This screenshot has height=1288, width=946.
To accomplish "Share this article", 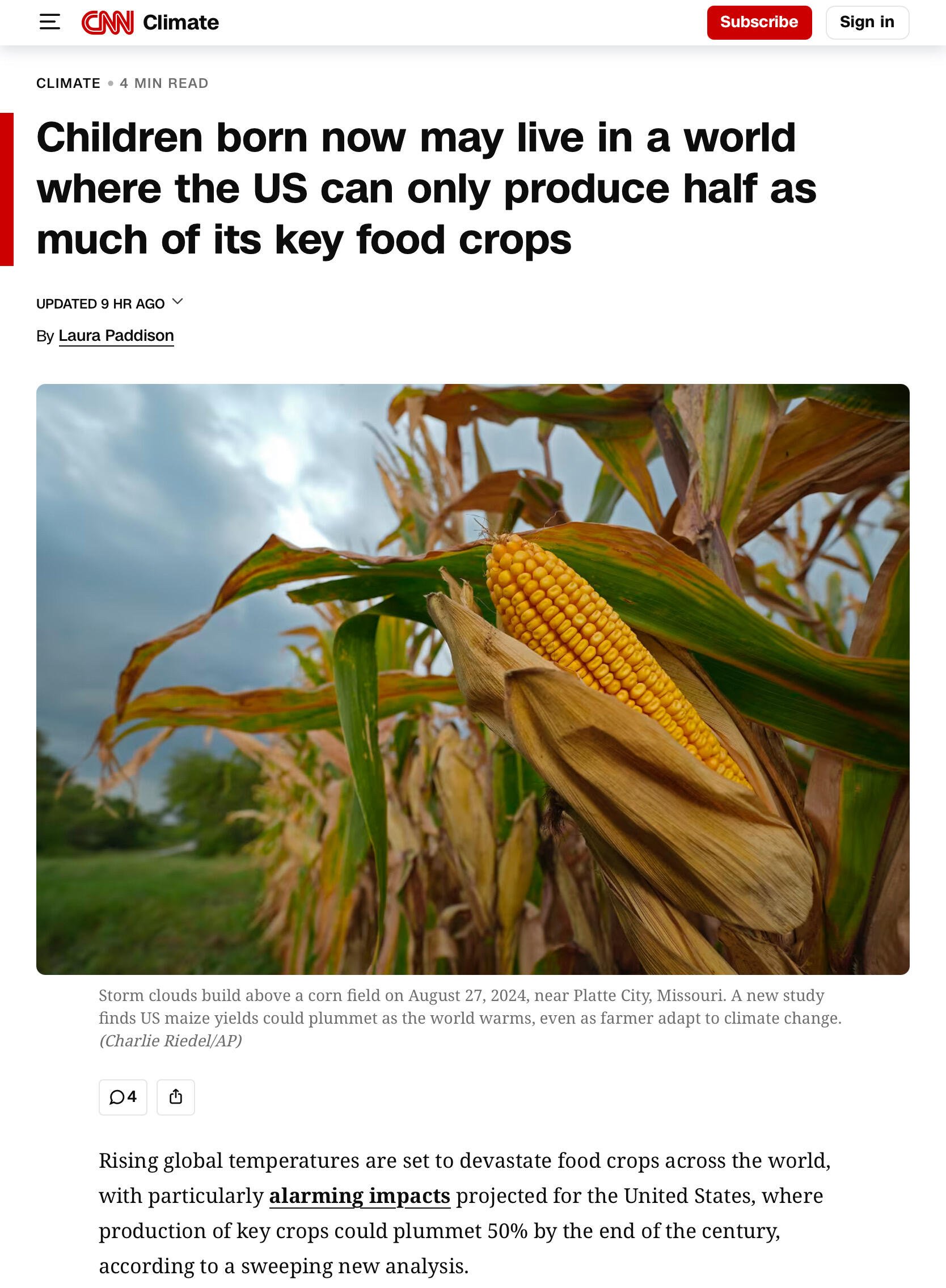I will [x=176, y=1097].
